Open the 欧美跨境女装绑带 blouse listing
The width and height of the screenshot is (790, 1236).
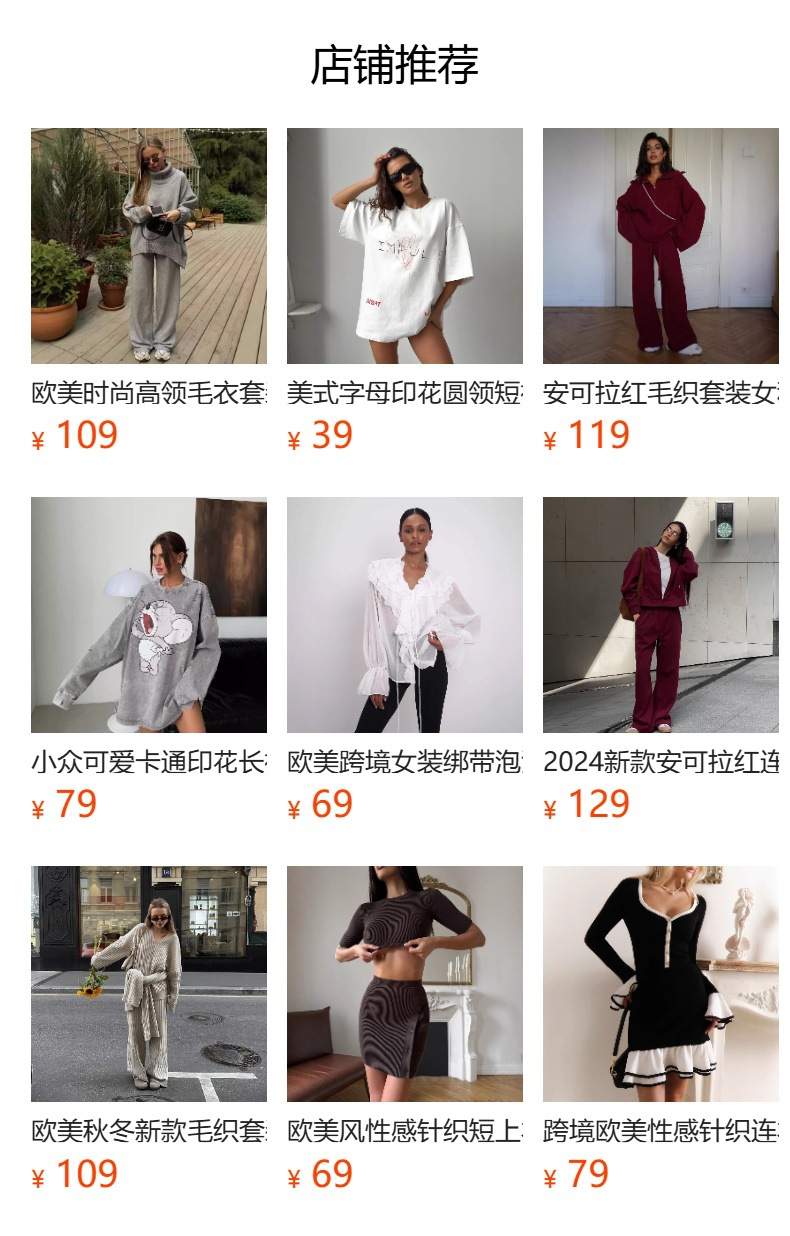pos(404,615)
